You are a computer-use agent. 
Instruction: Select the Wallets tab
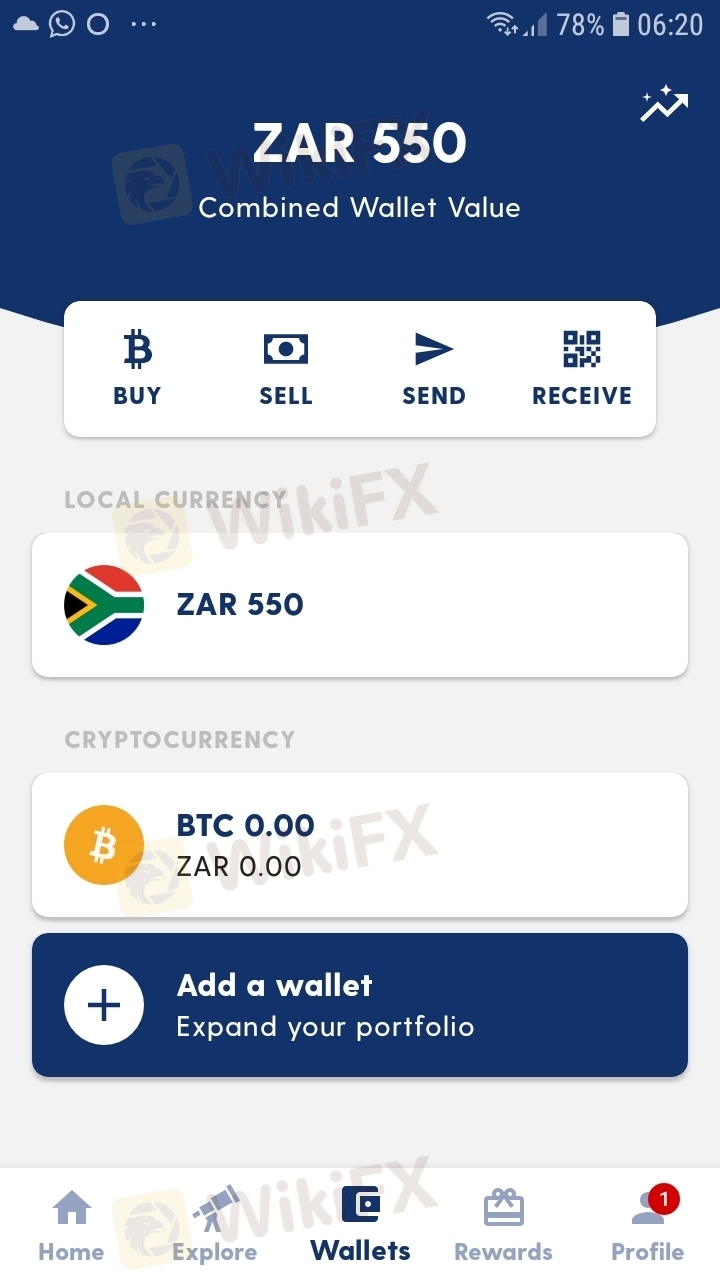(x=360, y=1225)
